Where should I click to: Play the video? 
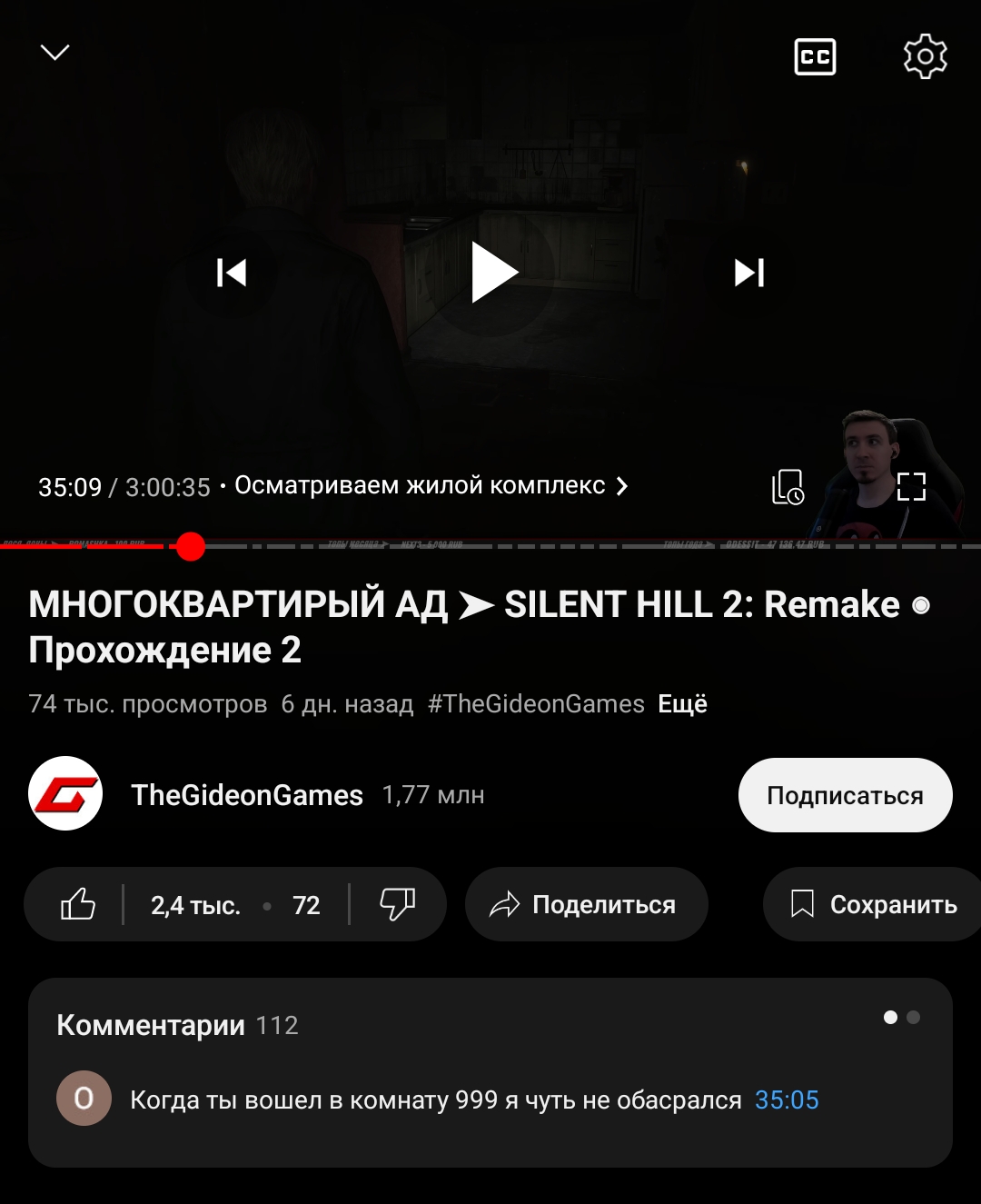(493, 273)
